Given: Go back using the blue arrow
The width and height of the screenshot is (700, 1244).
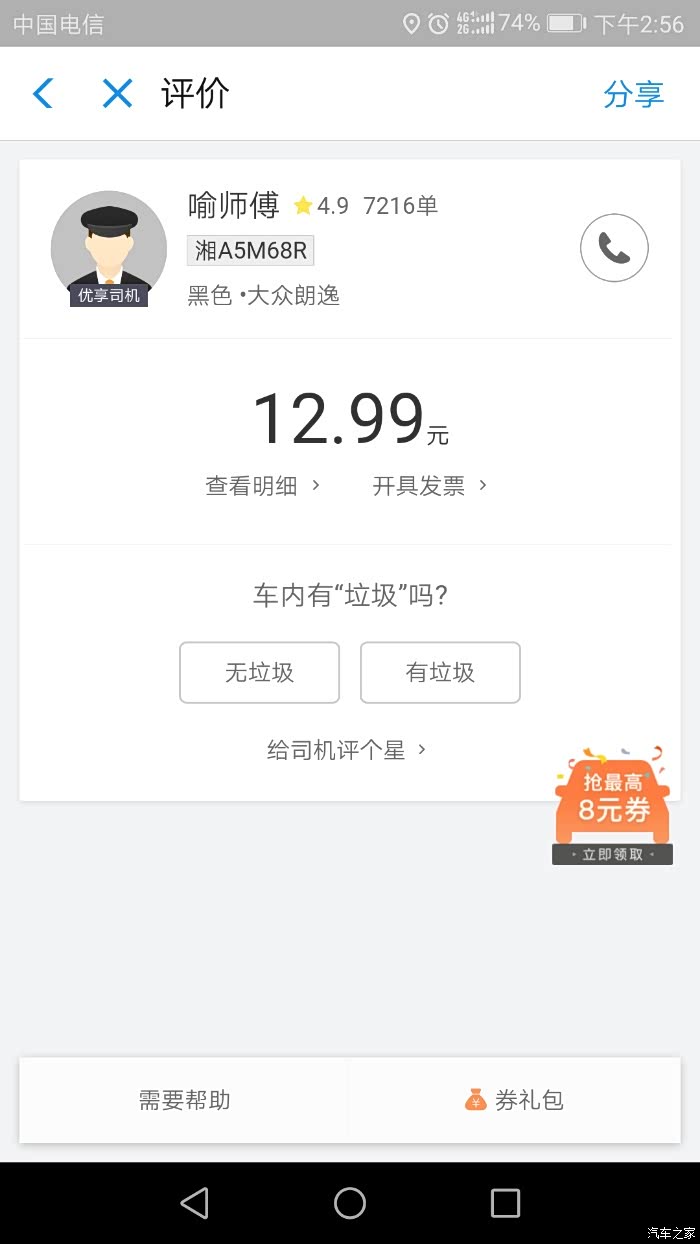Looking at the screenshot, I should (42, 94).
